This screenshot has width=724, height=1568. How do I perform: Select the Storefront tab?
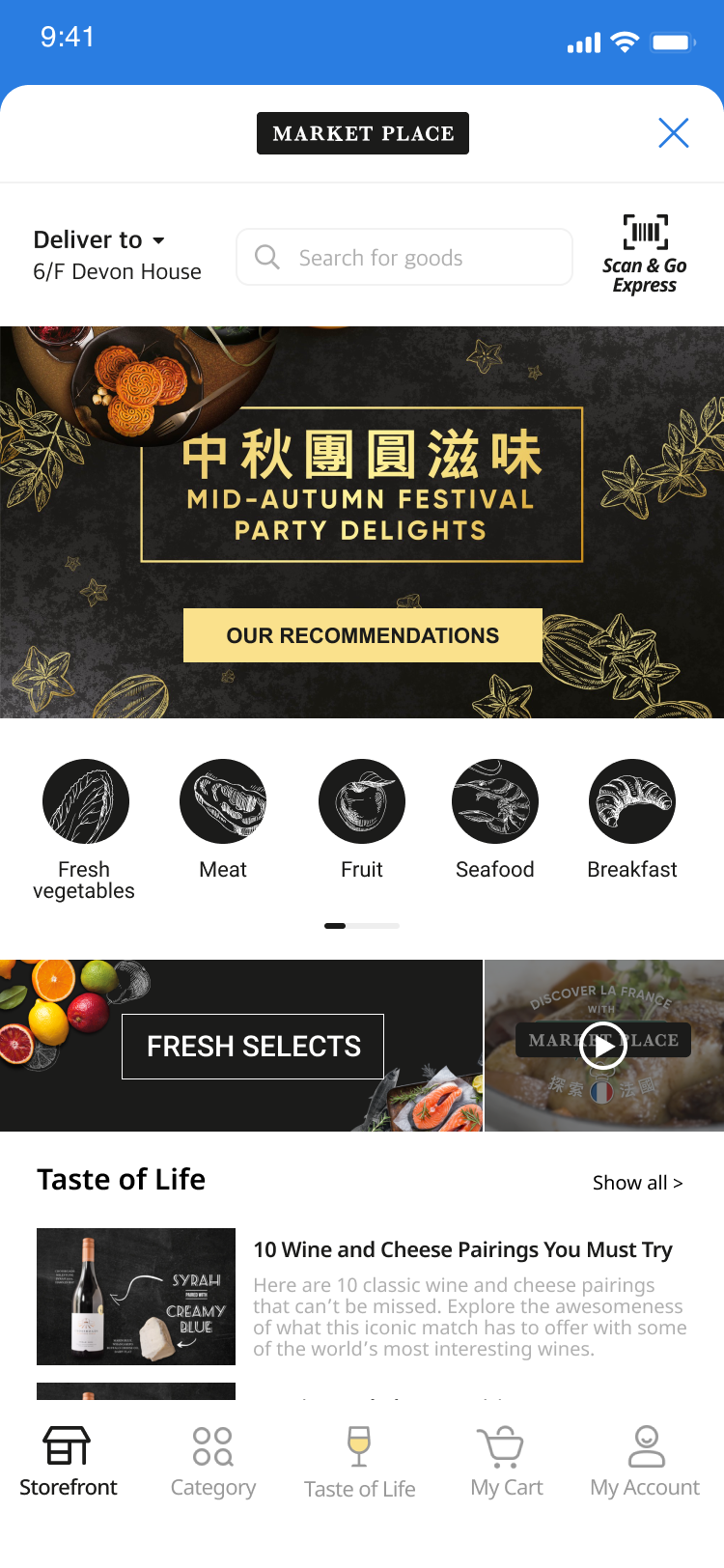[x=68, y=1461]
